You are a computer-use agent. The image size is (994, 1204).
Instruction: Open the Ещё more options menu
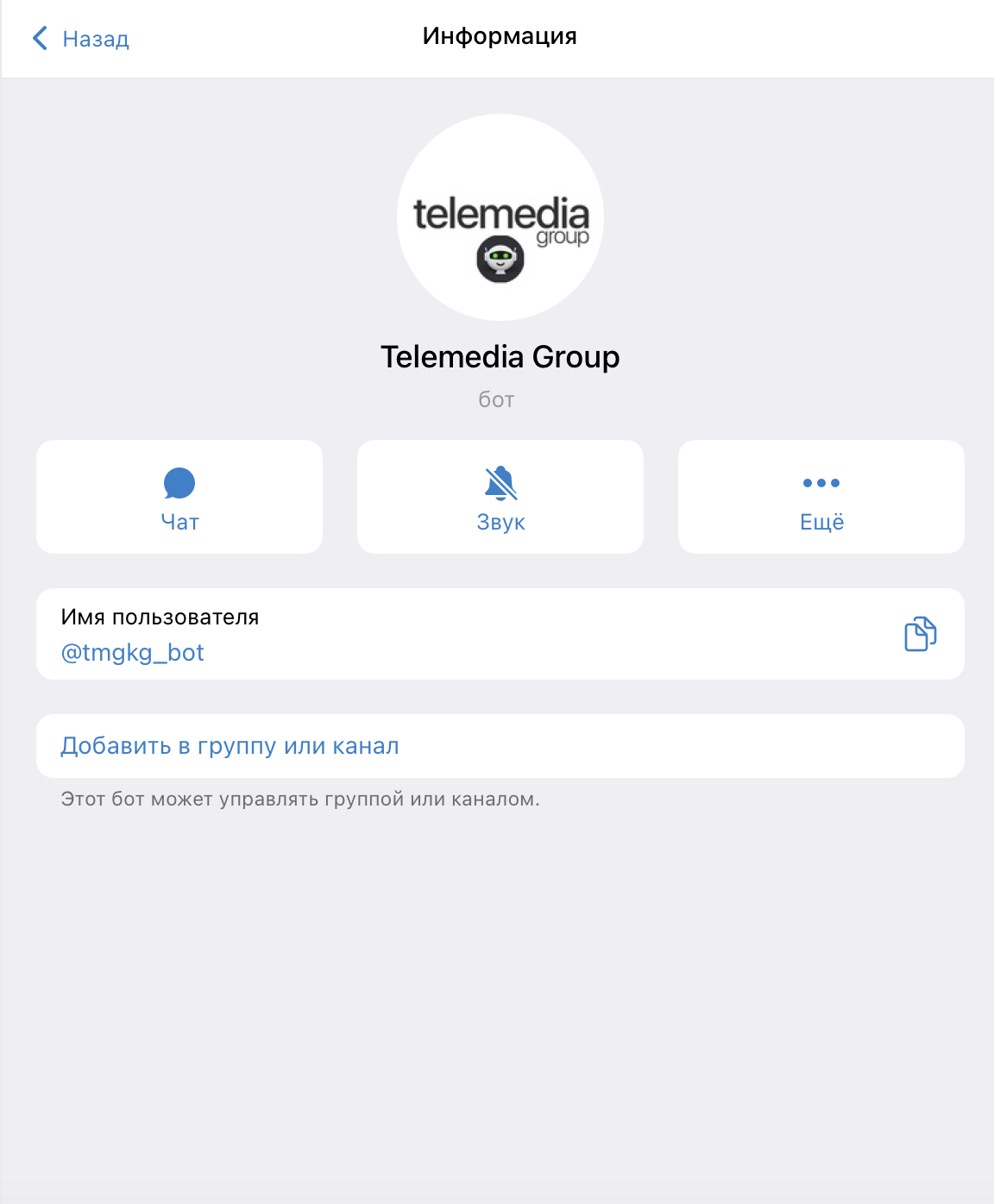click(x=821, y=497)
